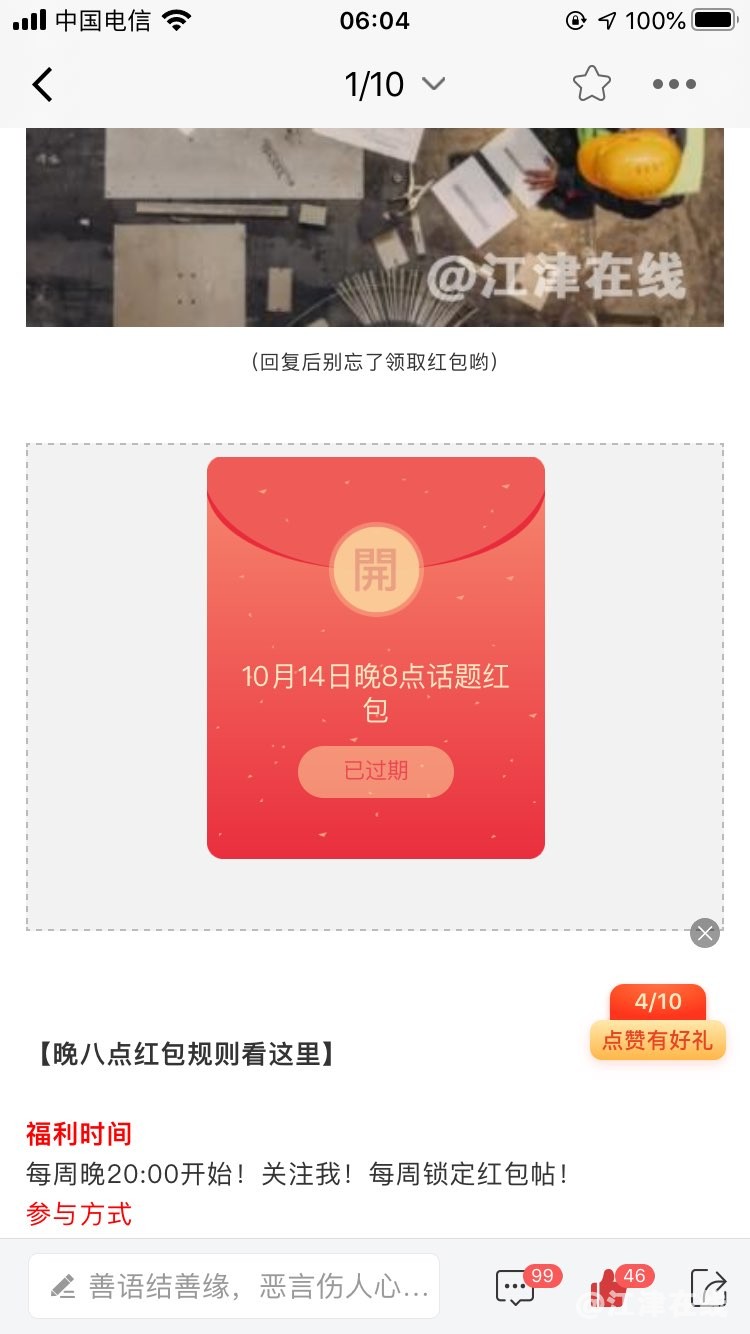Open the header photo of the post
The height and width of the screenshot is (1334, 750).
[375, 228]
